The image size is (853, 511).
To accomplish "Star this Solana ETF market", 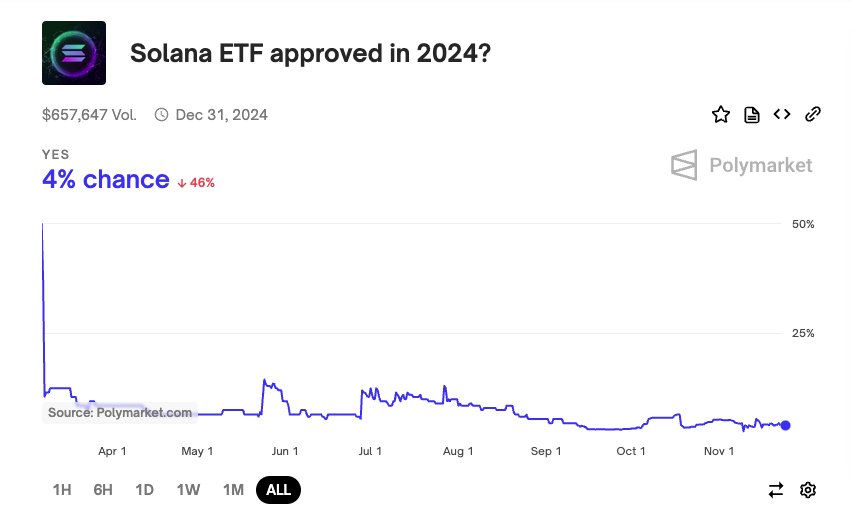I will (721, 115).
